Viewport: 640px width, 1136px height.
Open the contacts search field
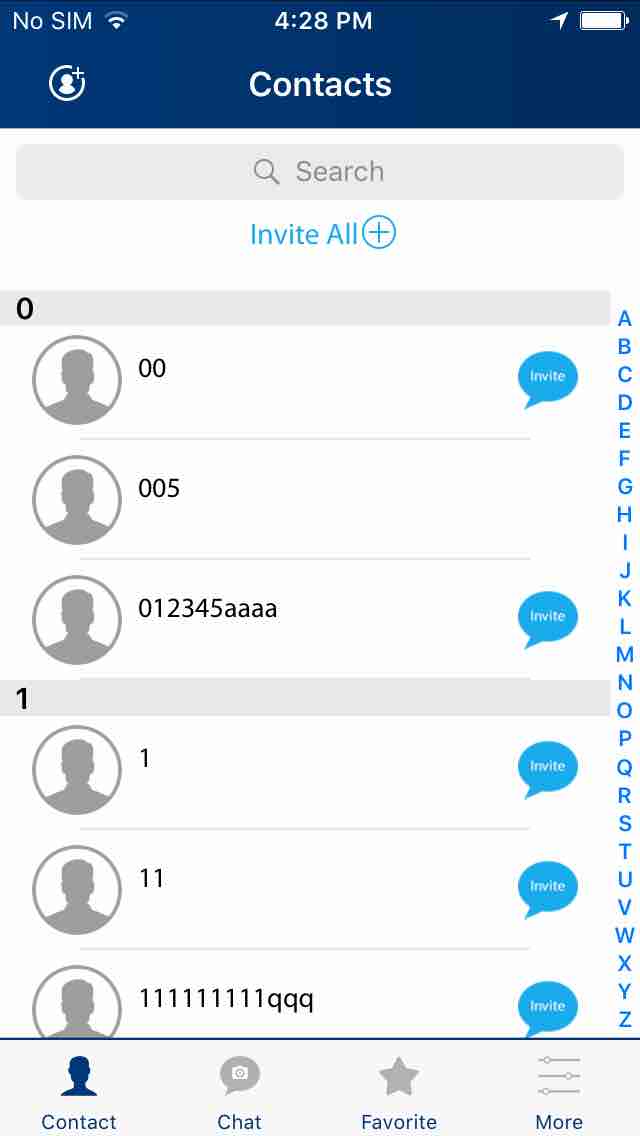point(320,172)
